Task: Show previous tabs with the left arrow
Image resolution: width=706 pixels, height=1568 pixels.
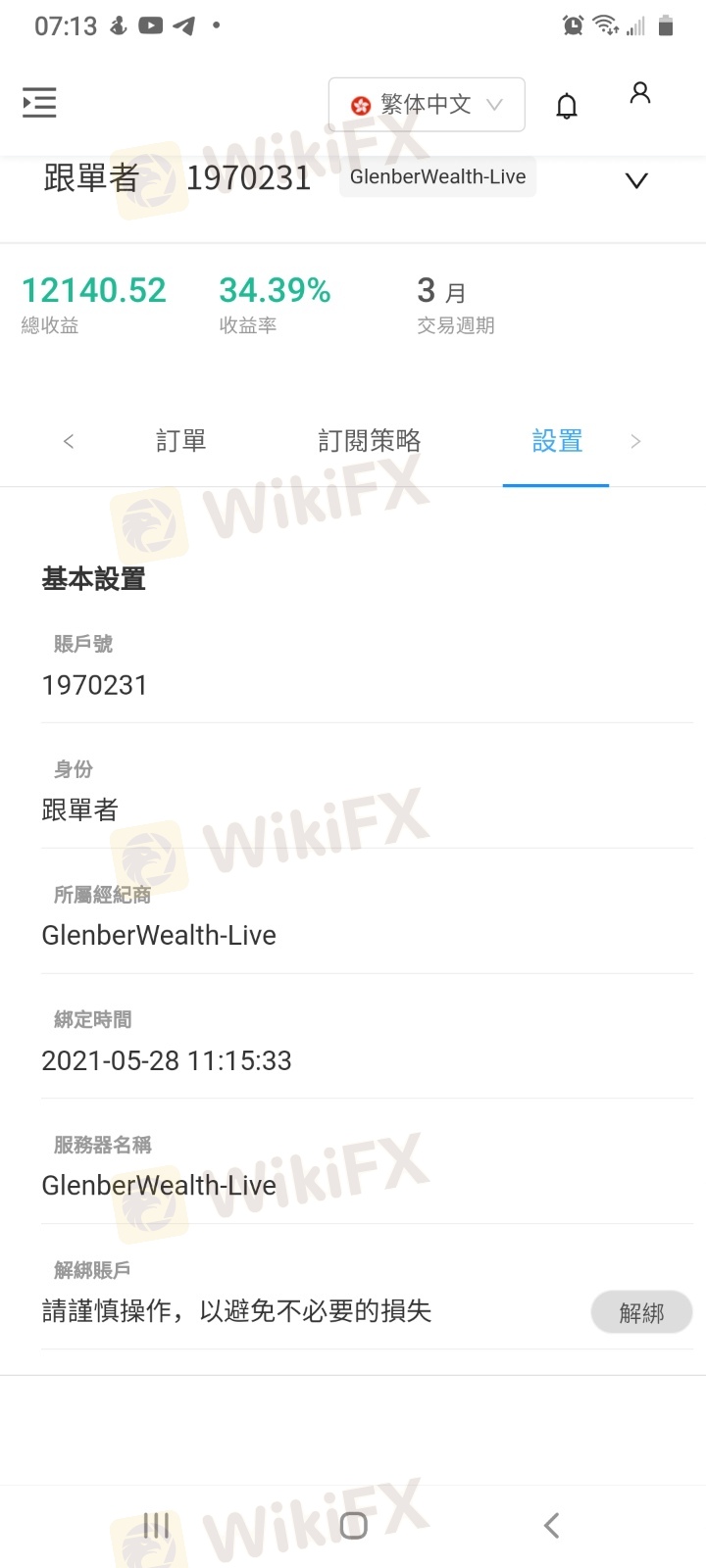Action: 69,442
